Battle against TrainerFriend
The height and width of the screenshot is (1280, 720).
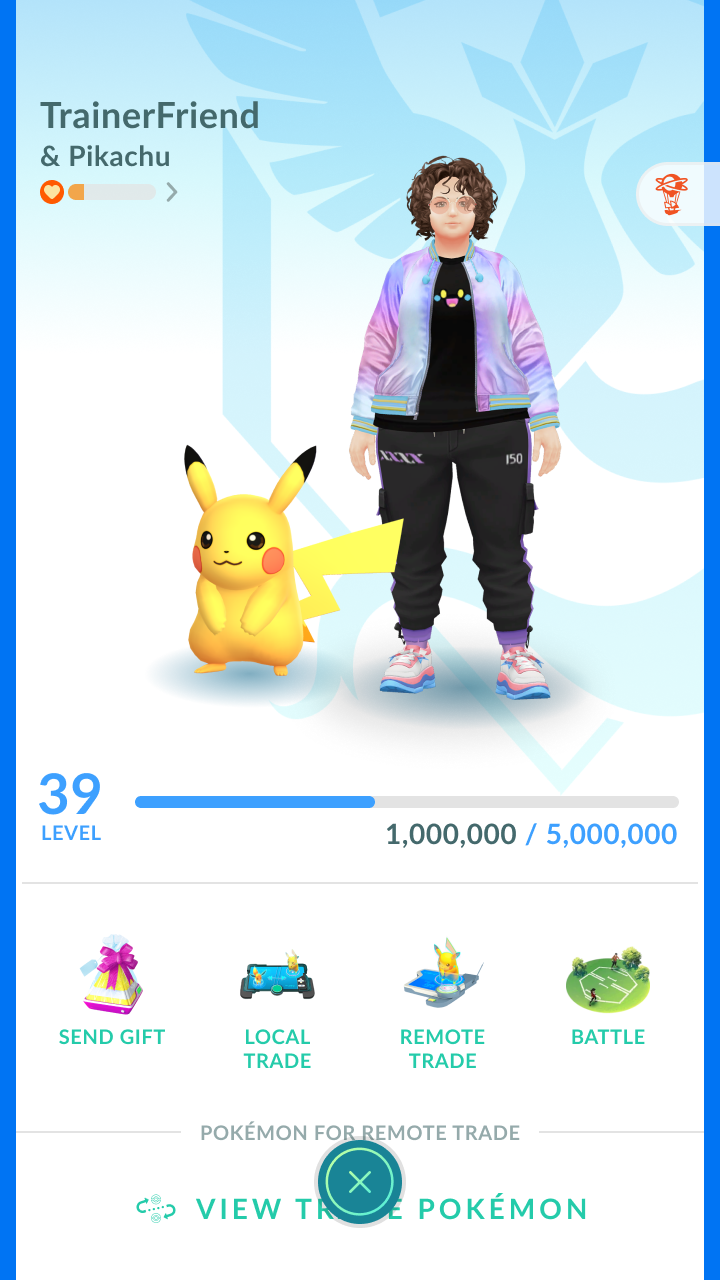click(x=608, y=990)
